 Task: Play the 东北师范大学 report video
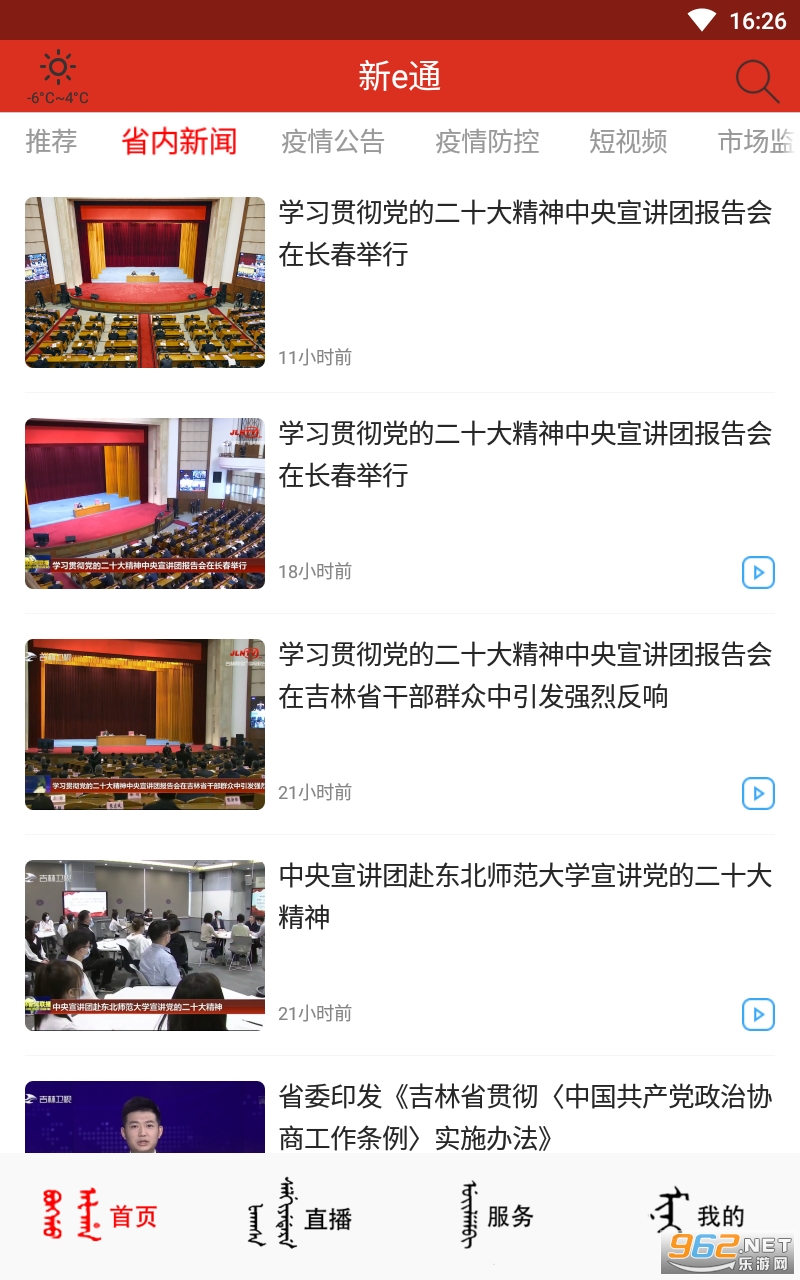[x=758, y=1014]
